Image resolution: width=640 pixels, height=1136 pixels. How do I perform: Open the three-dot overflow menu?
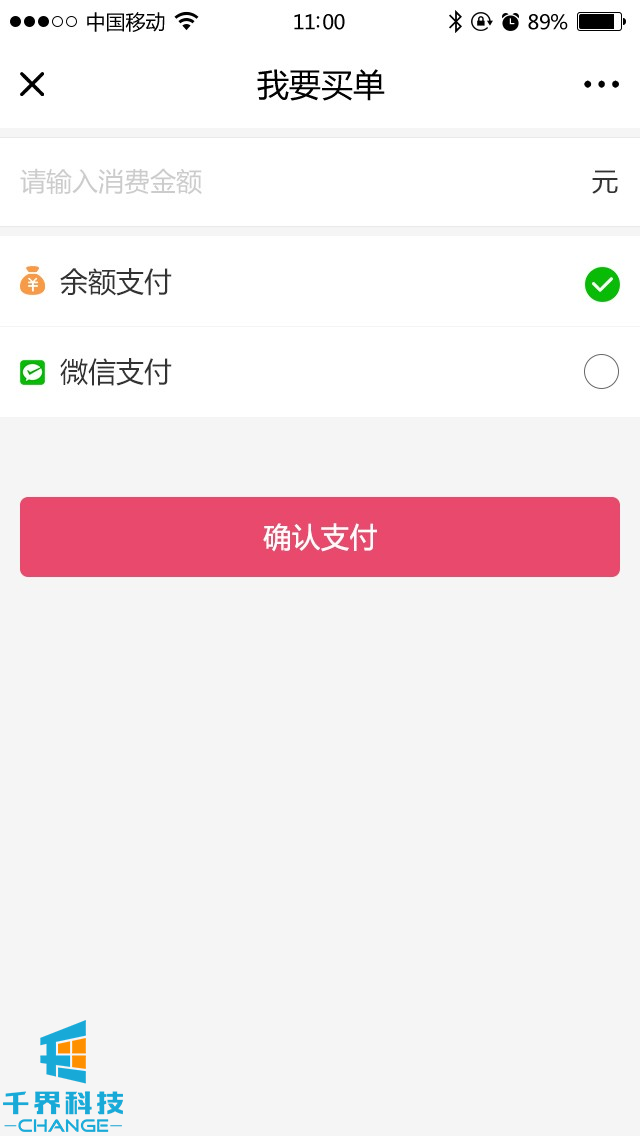(601, 85)
